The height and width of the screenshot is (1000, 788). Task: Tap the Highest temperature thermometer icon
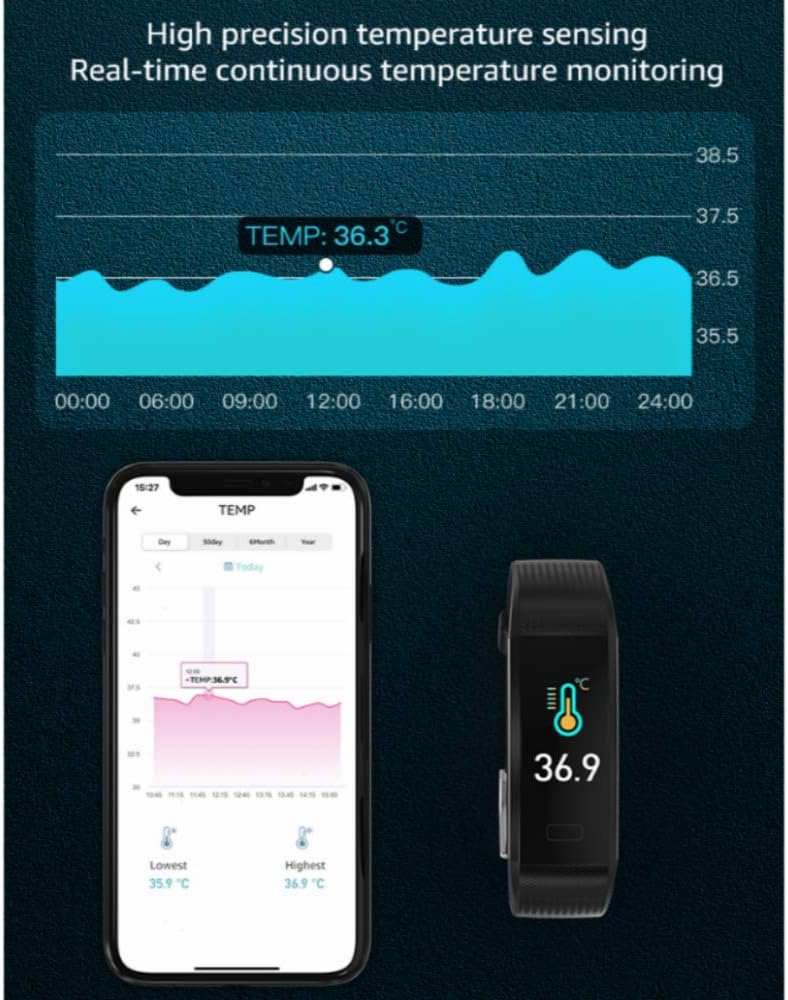(302, 838)
